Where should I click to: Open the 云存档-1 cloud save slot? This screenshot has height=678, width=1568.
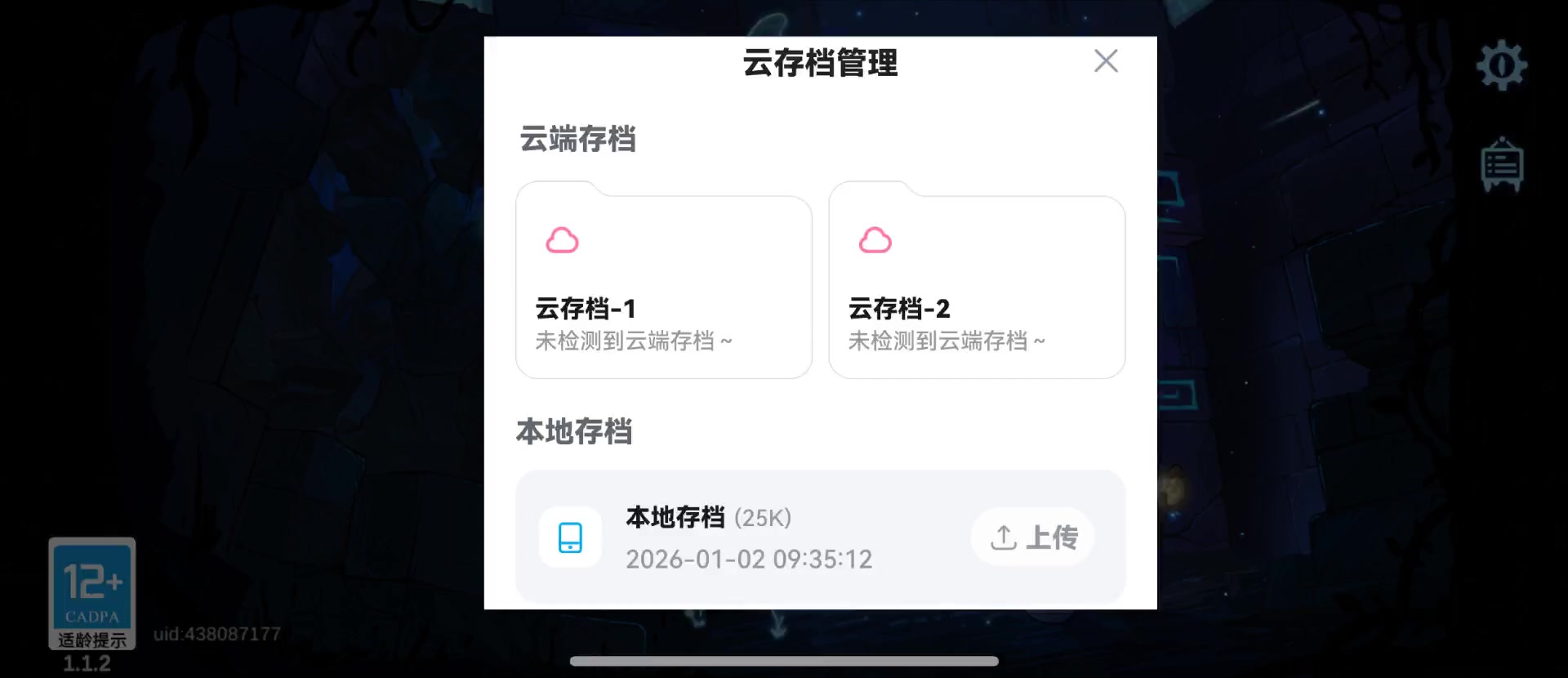(x=663, y=286)
